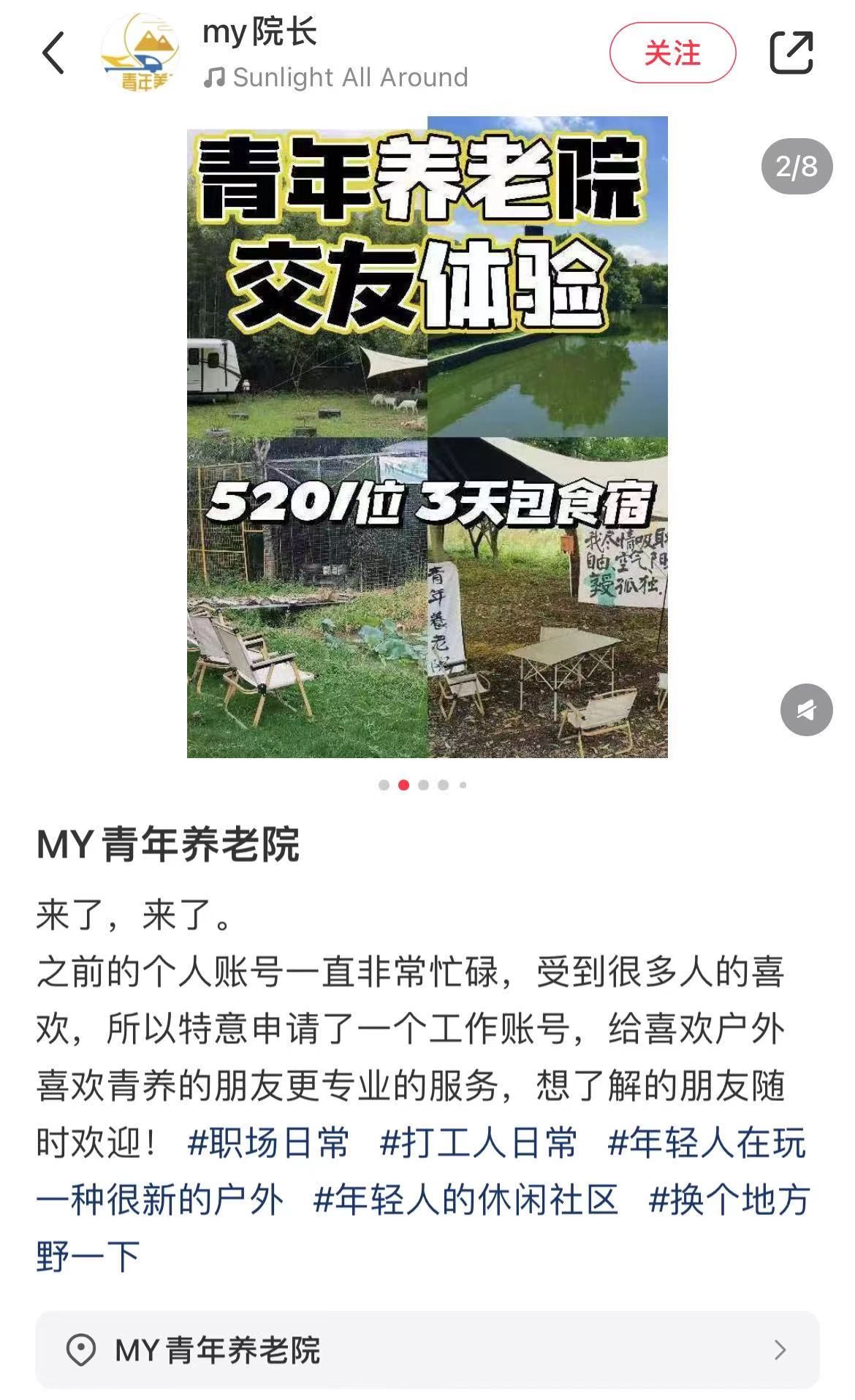Open the MY青年养老院 location row
The height and width of the screenshot is (1400, 855).
(x=427, y=1350)
